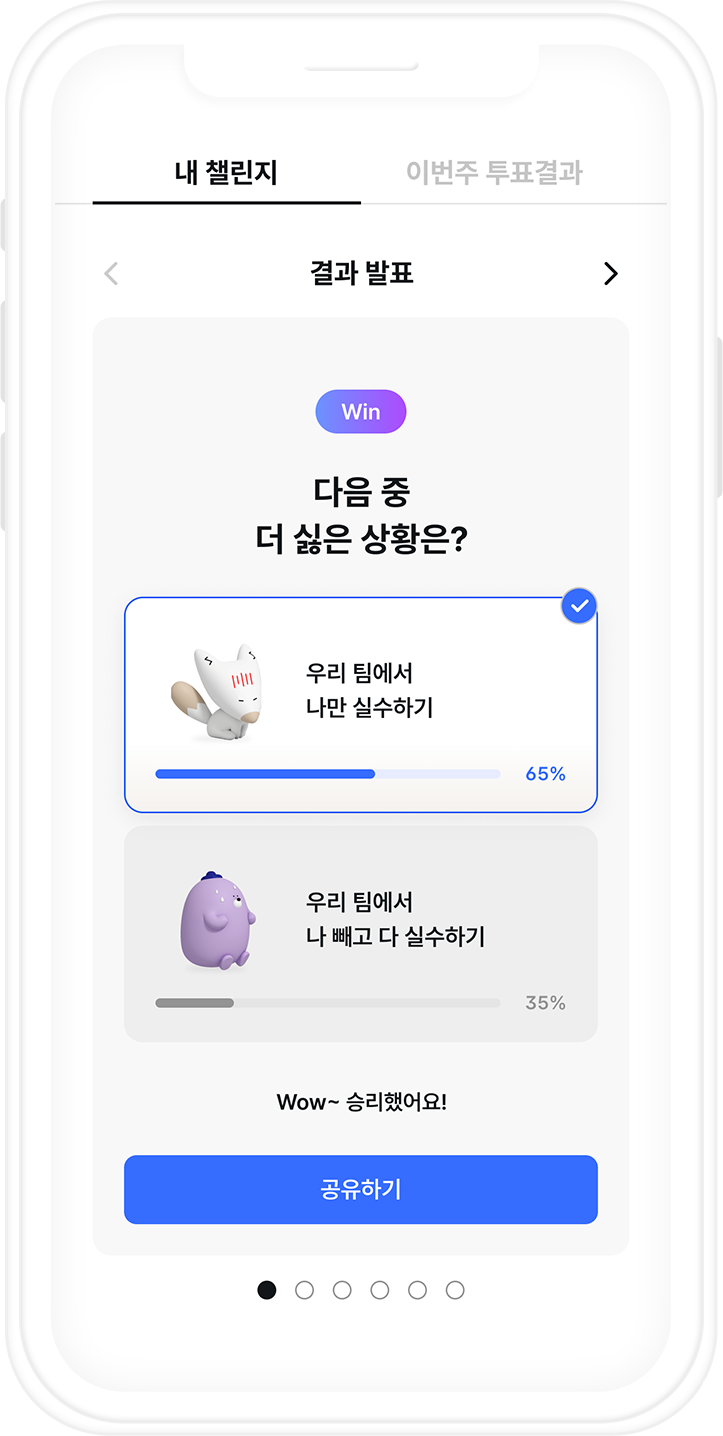The image size is (723, 1436).
Task: Go to previous result with left chevron
Action: pos(111,273)
